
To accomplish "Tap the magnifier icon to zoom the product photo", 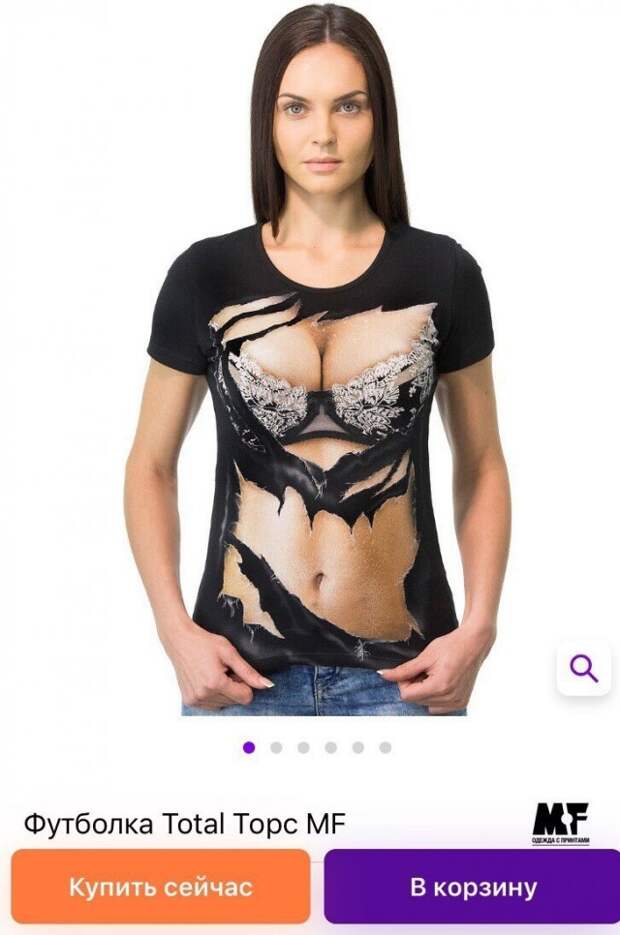I will [x=583, y=668].
